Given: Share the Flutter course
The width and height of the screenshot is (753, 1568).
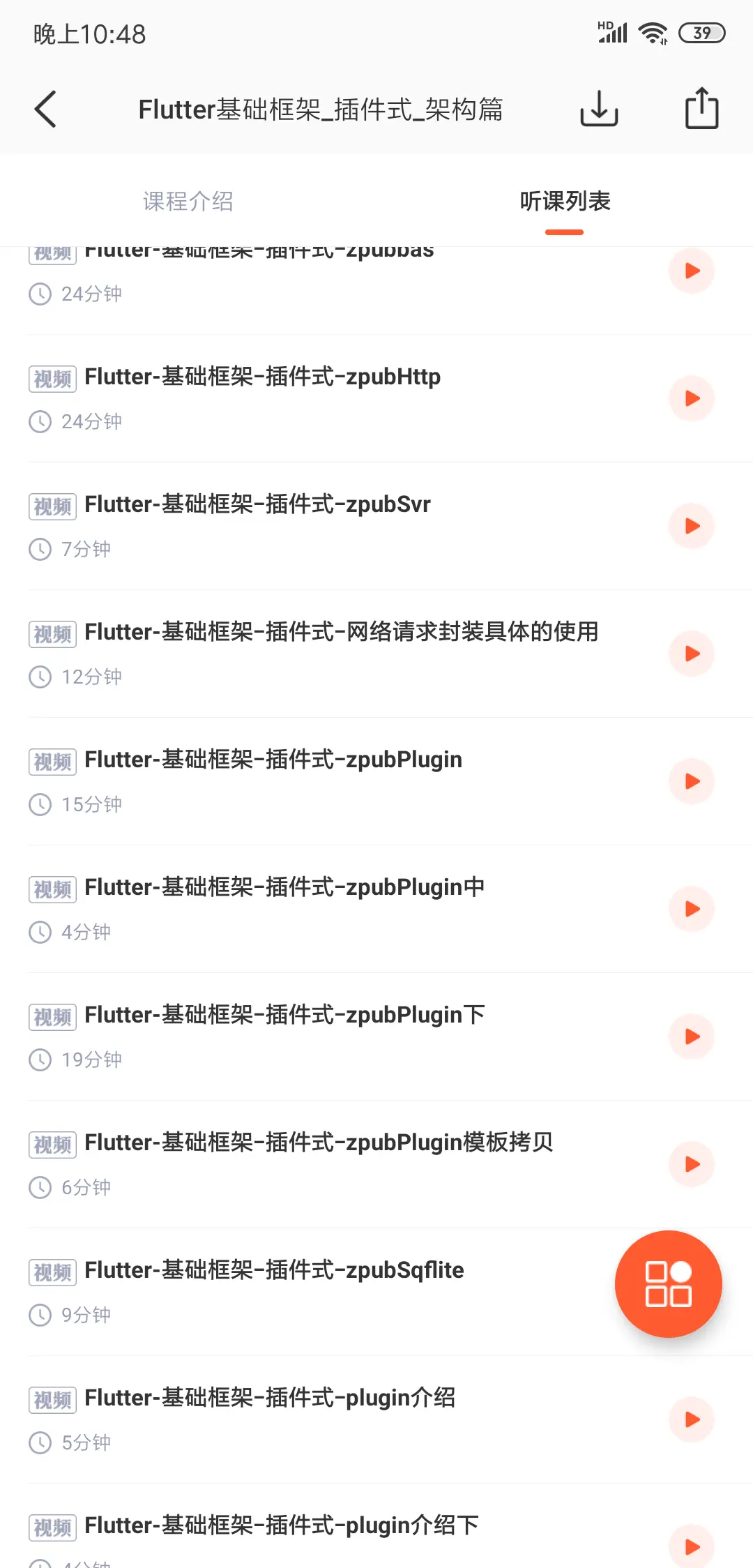Looking at the screenshot, I should coord(701,109).
